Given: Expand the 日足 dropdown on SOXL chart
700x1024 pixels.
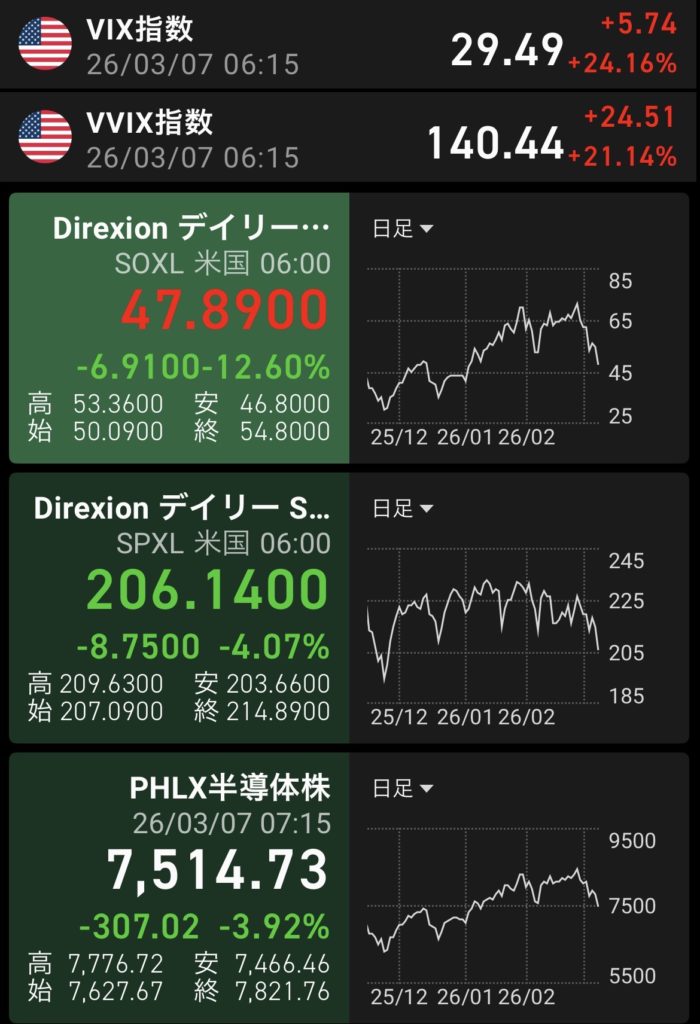Looking at the screenshot, I should pos(402,229).
